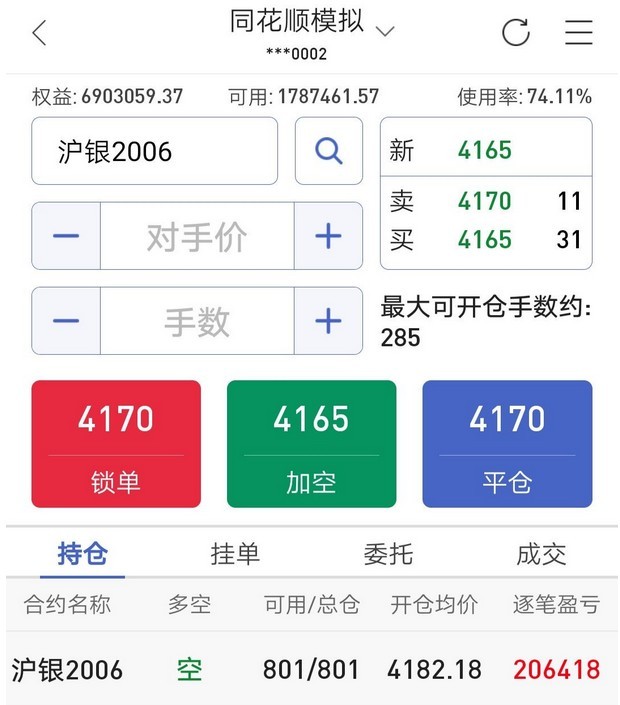The width and height of the screenshot is (620, 705).
Task: Close position with 平仓 button
Action: click(507, 443)
